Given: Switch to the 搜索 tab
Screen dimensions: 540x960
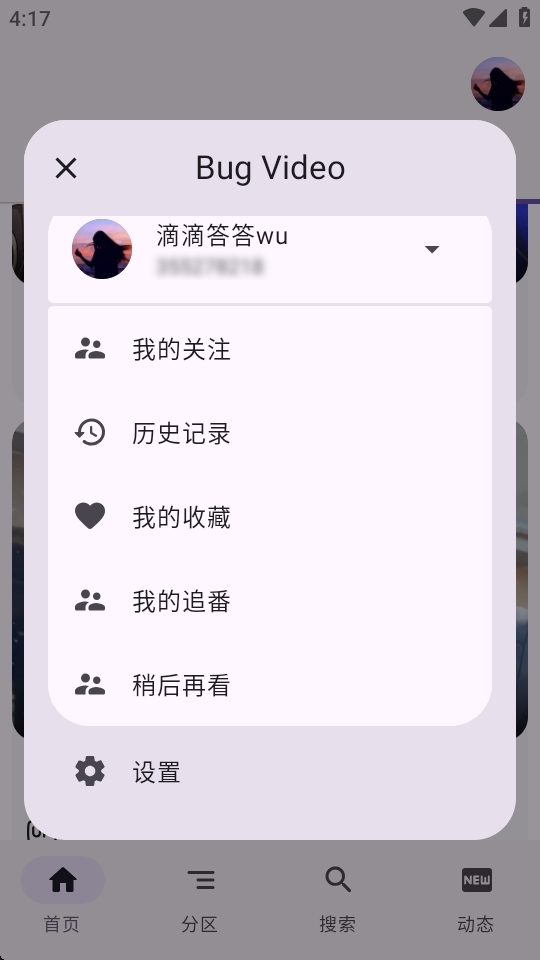Looking at the screenshot, I should pos(337,895).
